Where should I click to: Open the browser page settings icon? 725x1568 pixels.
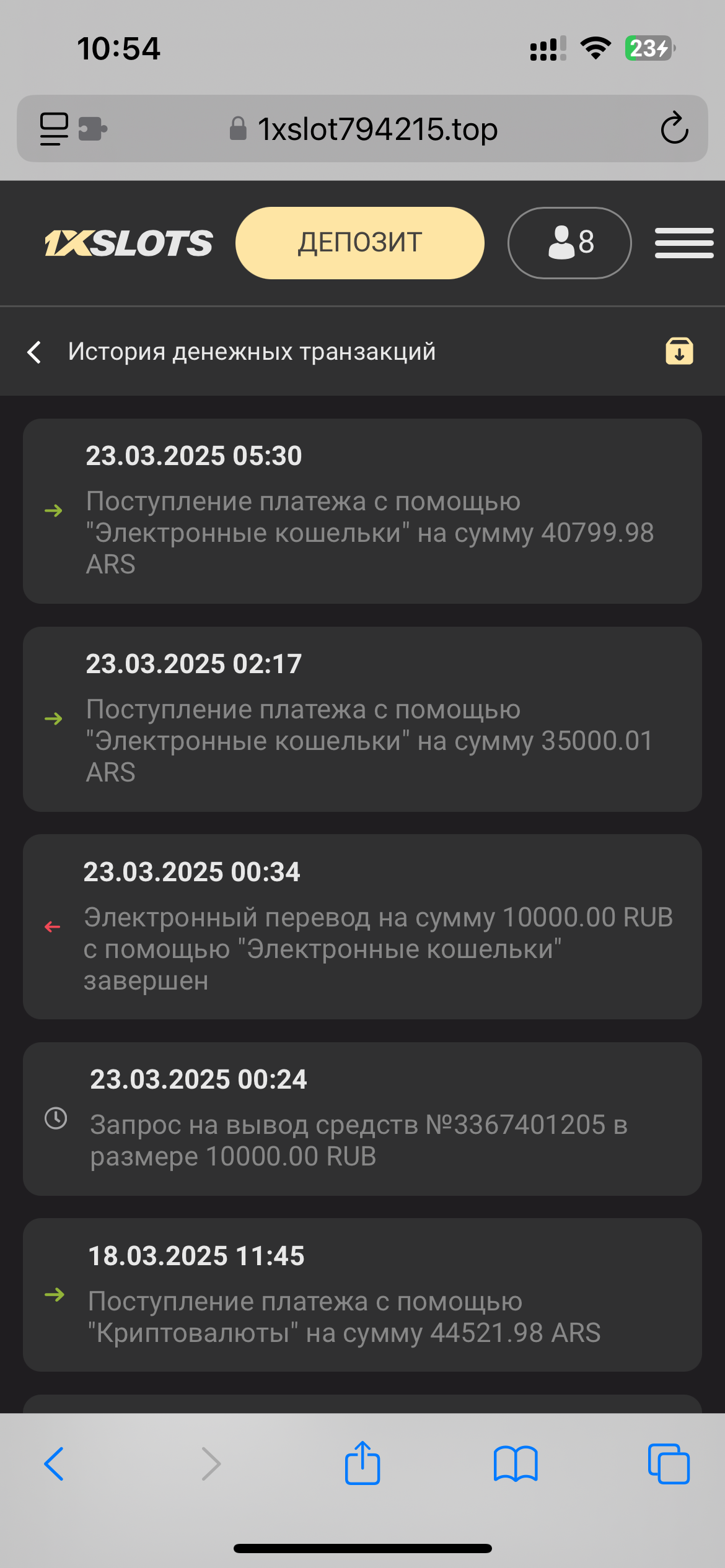55,129
